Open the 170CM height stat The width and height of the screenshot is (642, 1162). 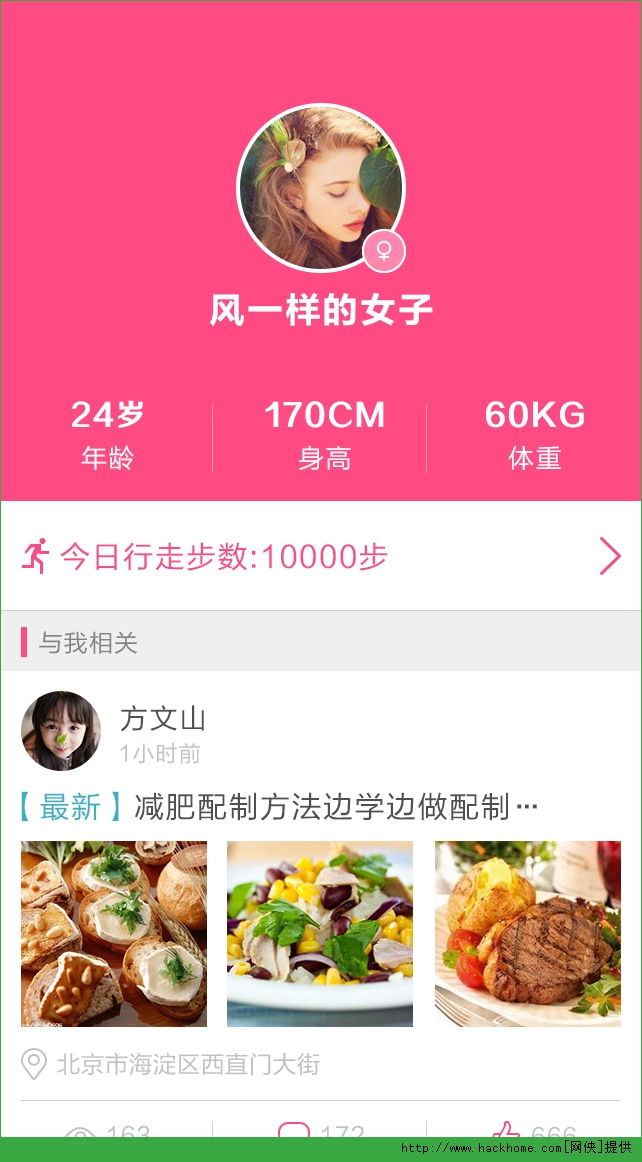click(324, 434)
